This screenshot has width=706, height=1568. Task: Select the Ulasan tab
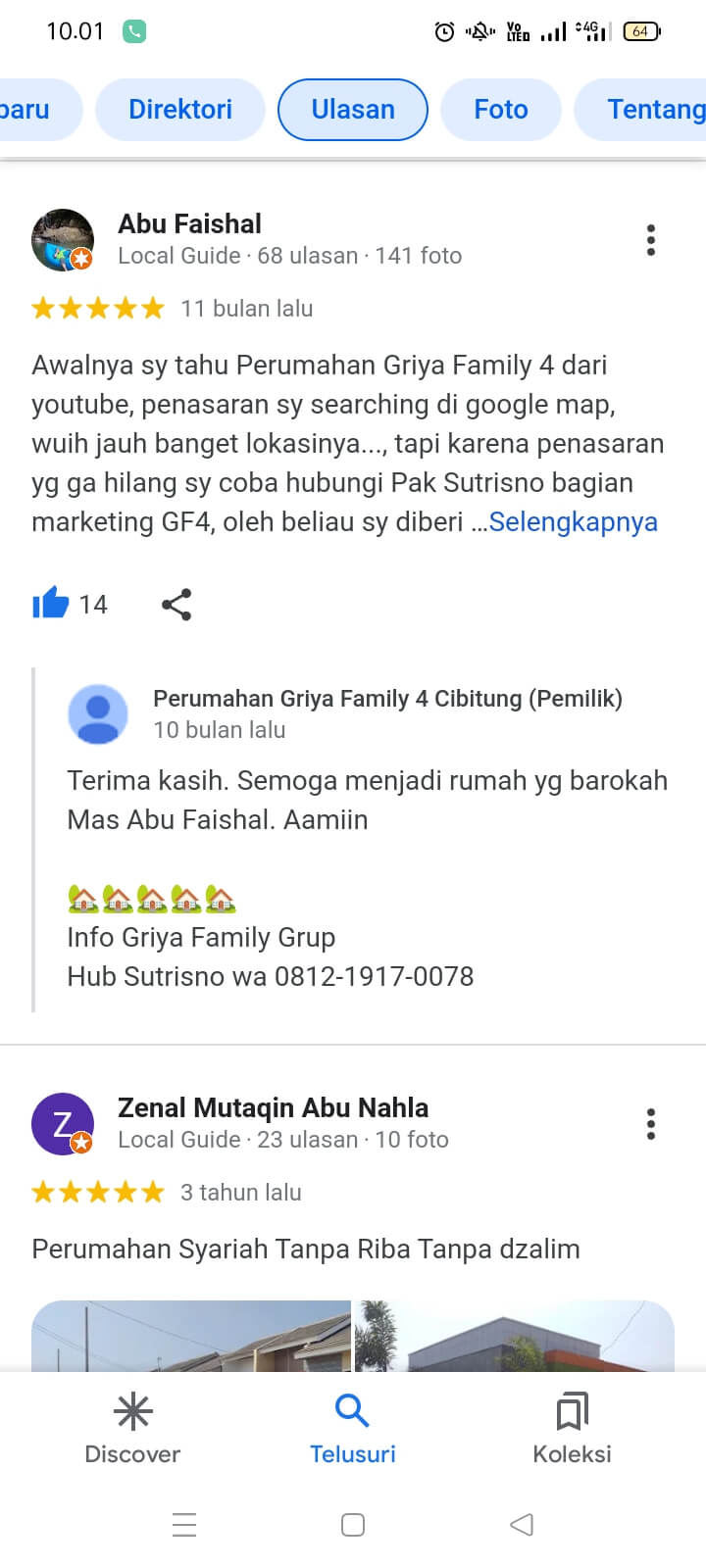point(353,110)
